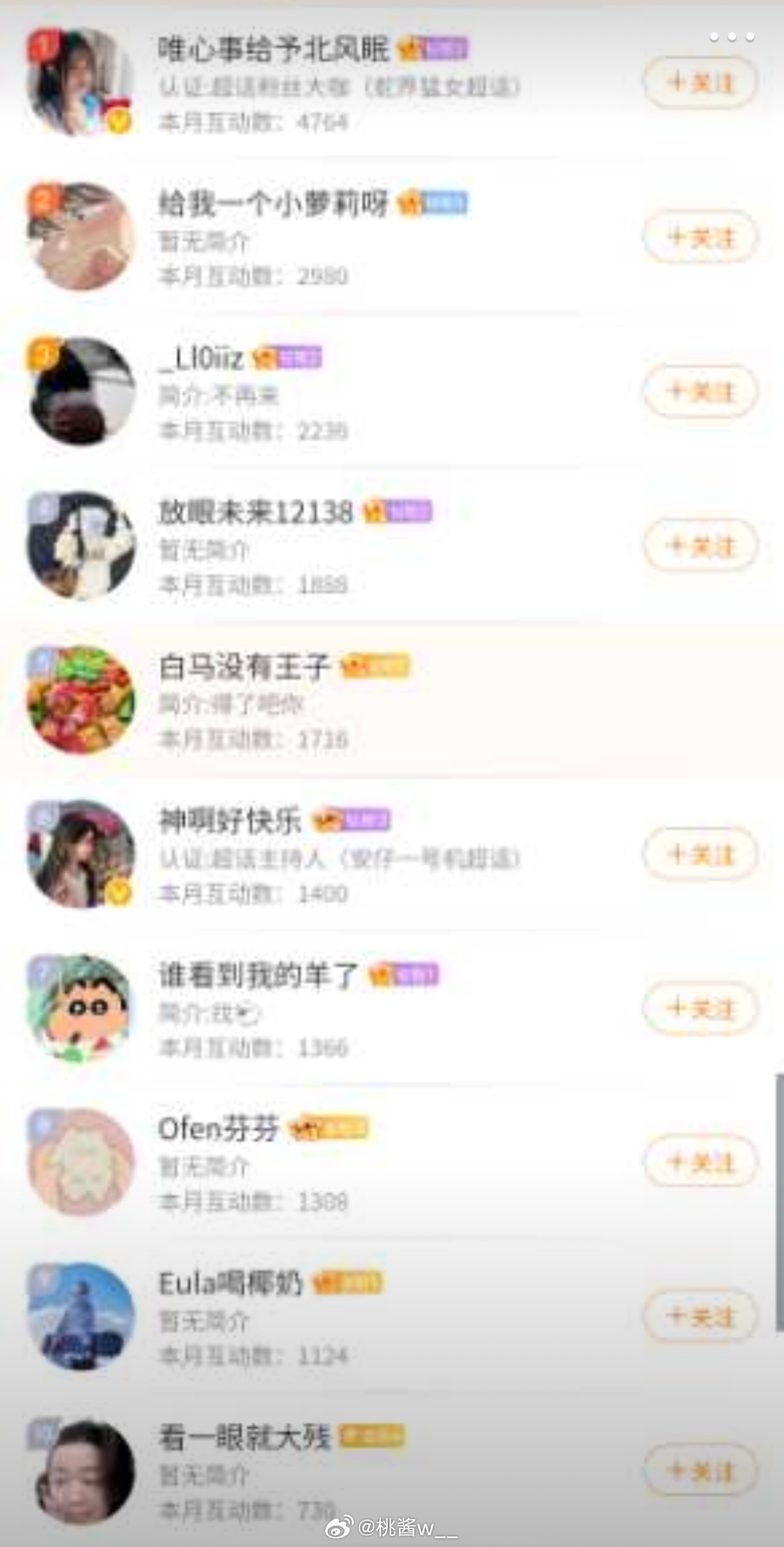Image resolution: width=784 pixels, height=1547 pixels.
Task: Follow 谁看到我的羊了
Action: [700, 1008]
